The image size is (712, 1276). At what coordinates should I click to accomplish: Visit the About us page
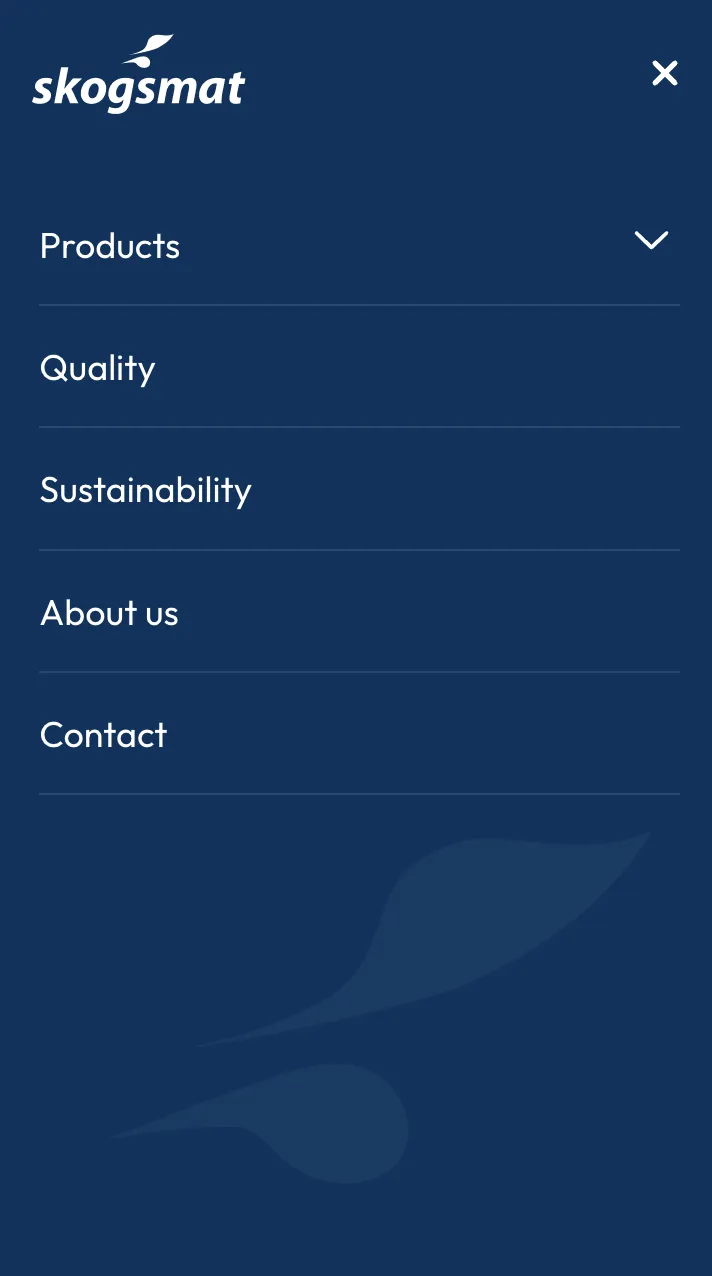point(109,613)
